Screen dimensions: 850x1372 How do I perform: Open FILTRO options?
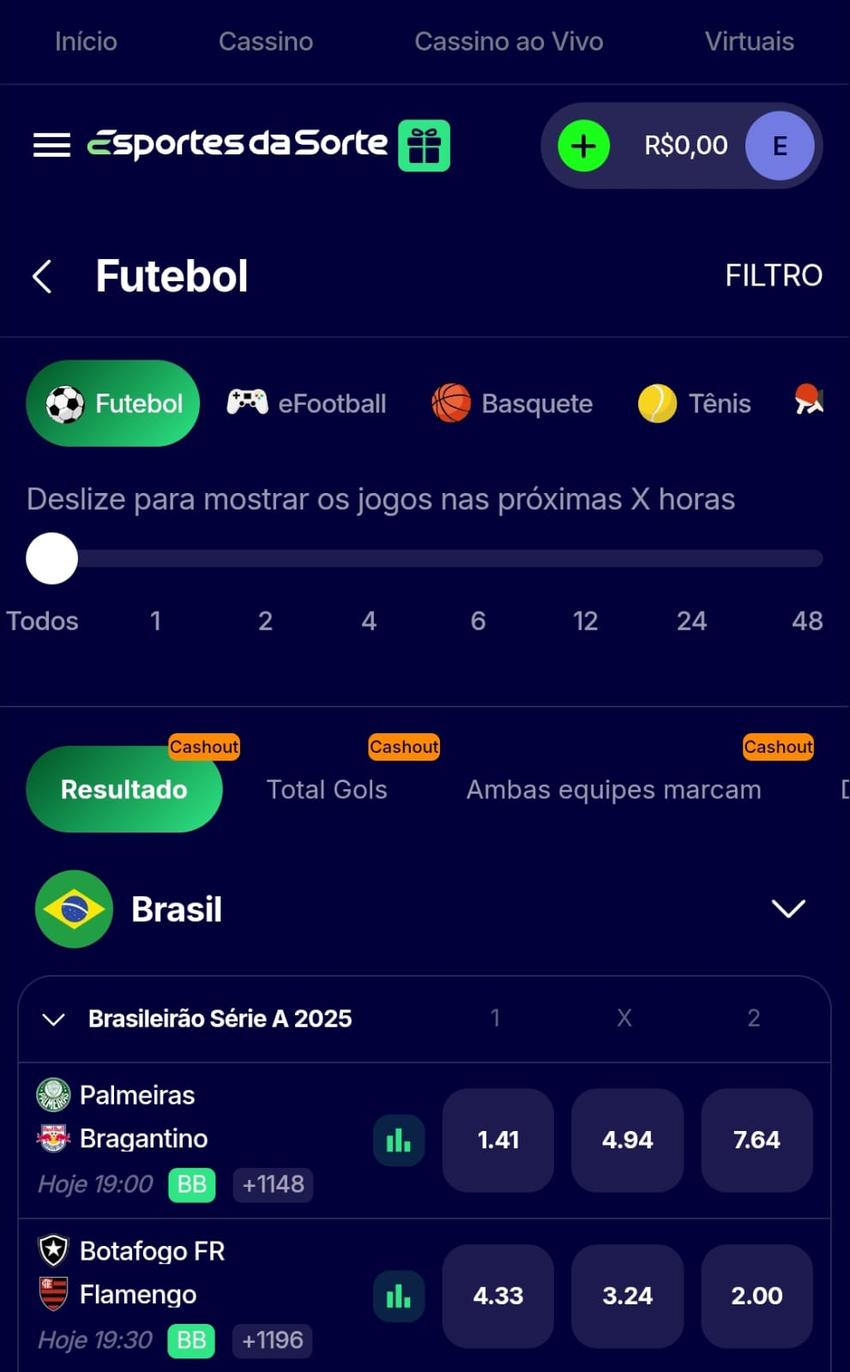tap(773, 275)
